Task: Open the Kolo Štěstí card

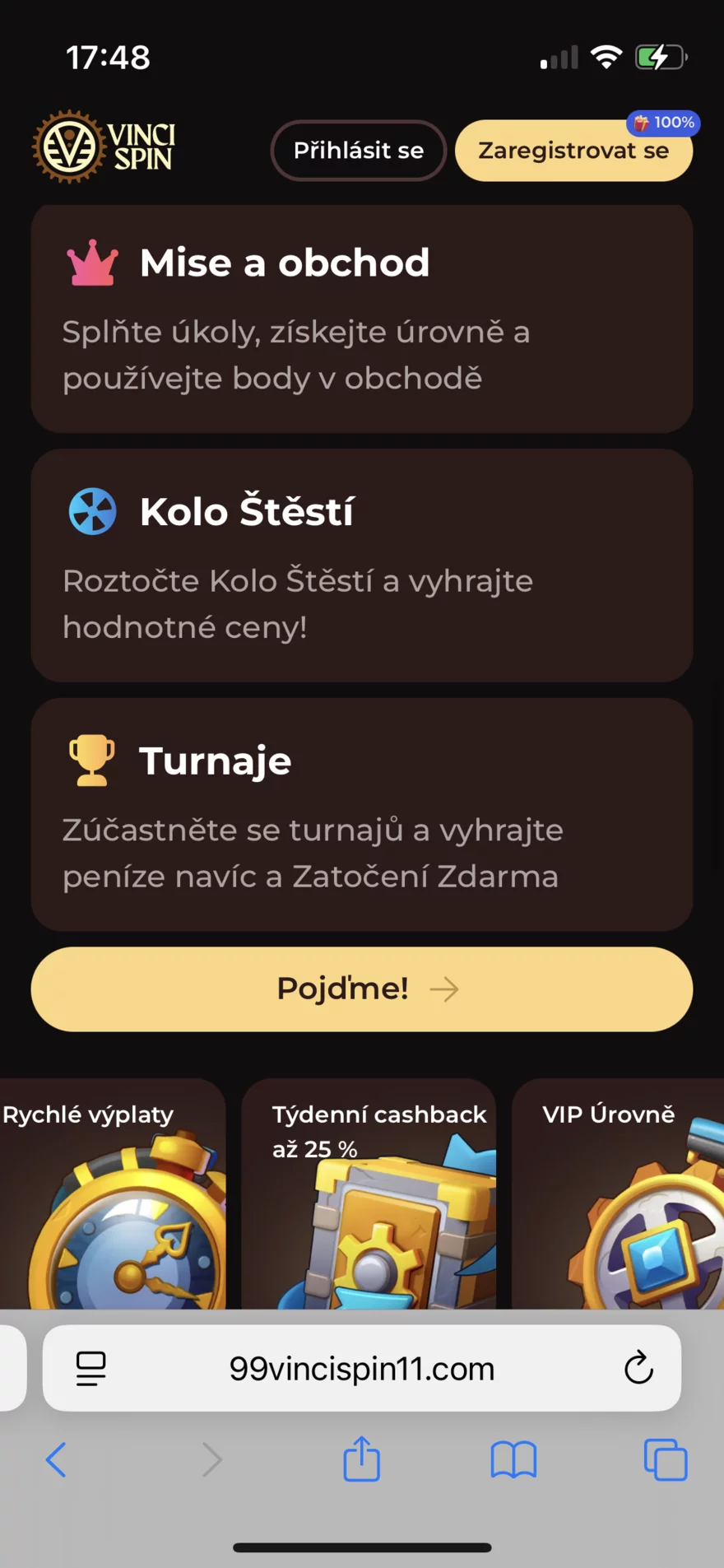Action: pyautogui.click(x=361, y=565)
